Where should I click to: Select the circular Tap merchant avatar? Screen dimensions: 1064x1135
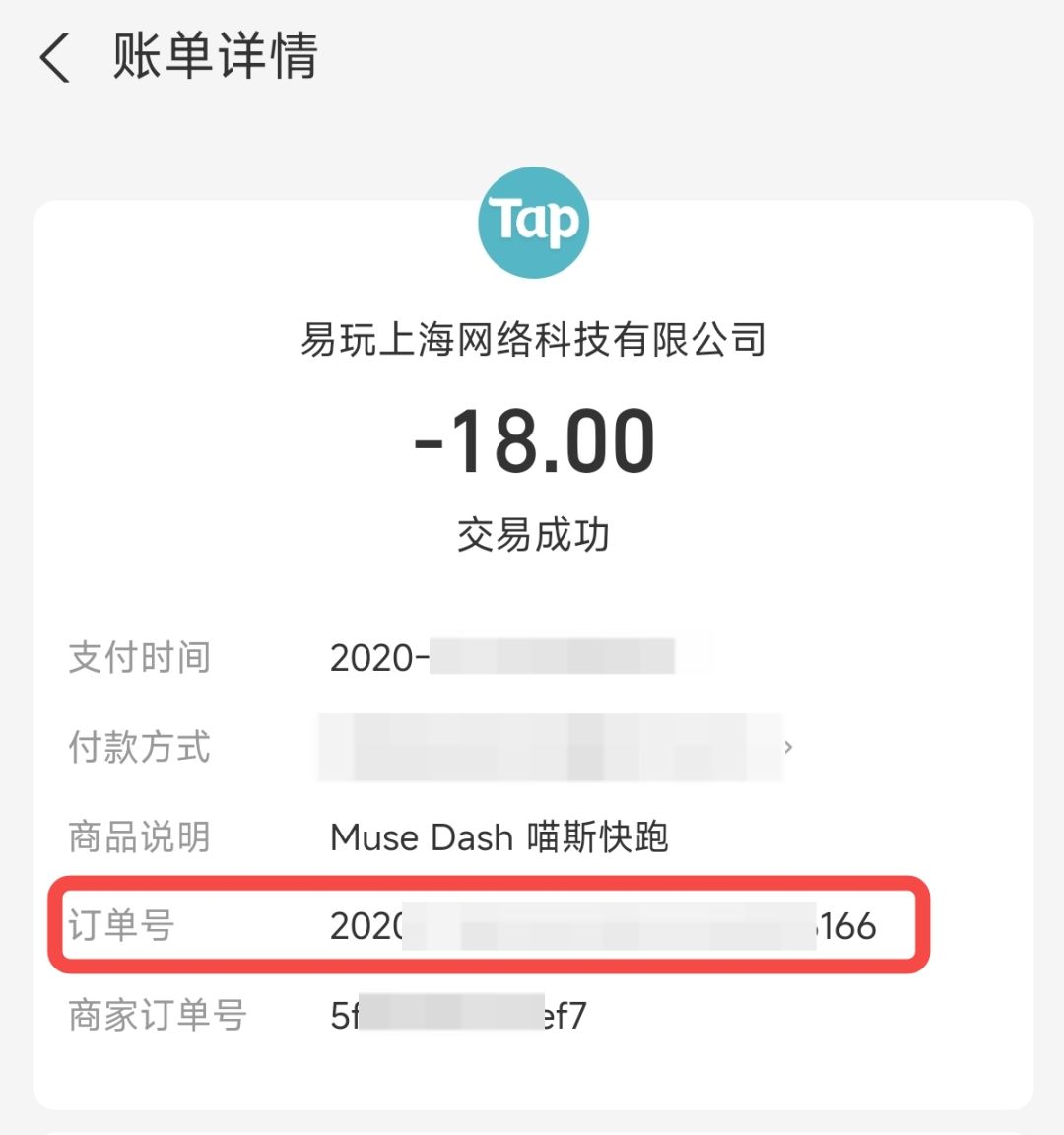point(532,221)
